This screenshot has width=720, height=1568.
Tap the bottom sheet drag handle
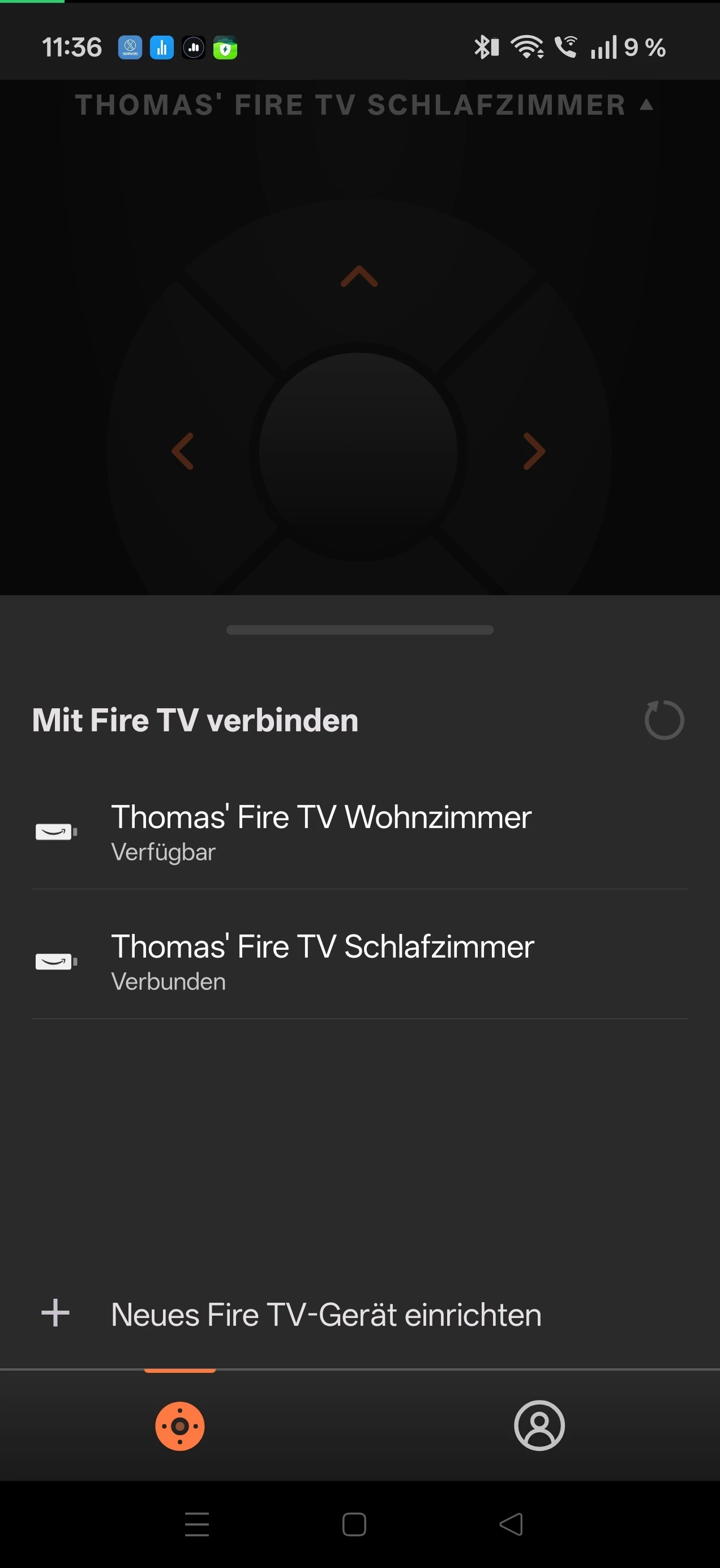(x=359, y=630)
